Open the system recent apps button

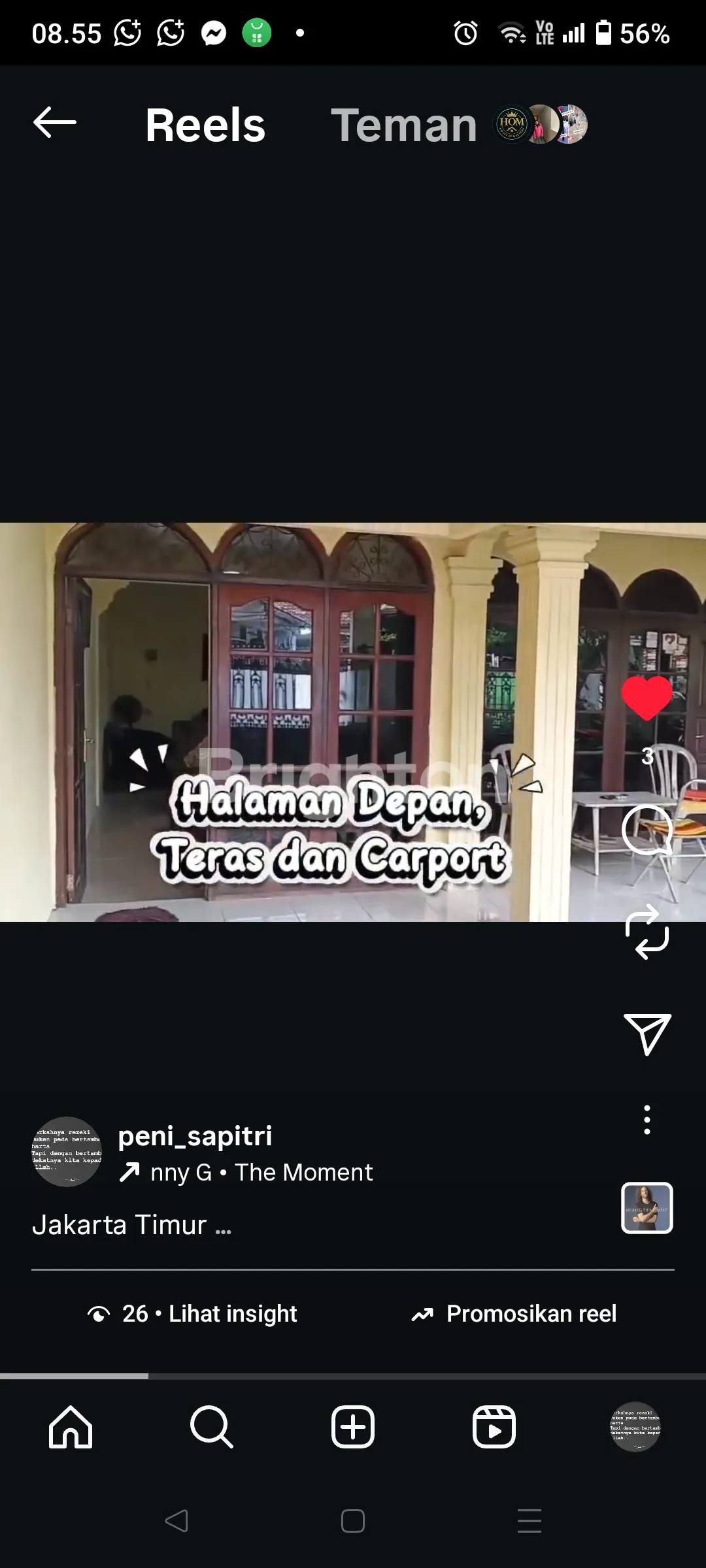(529, 1521)
